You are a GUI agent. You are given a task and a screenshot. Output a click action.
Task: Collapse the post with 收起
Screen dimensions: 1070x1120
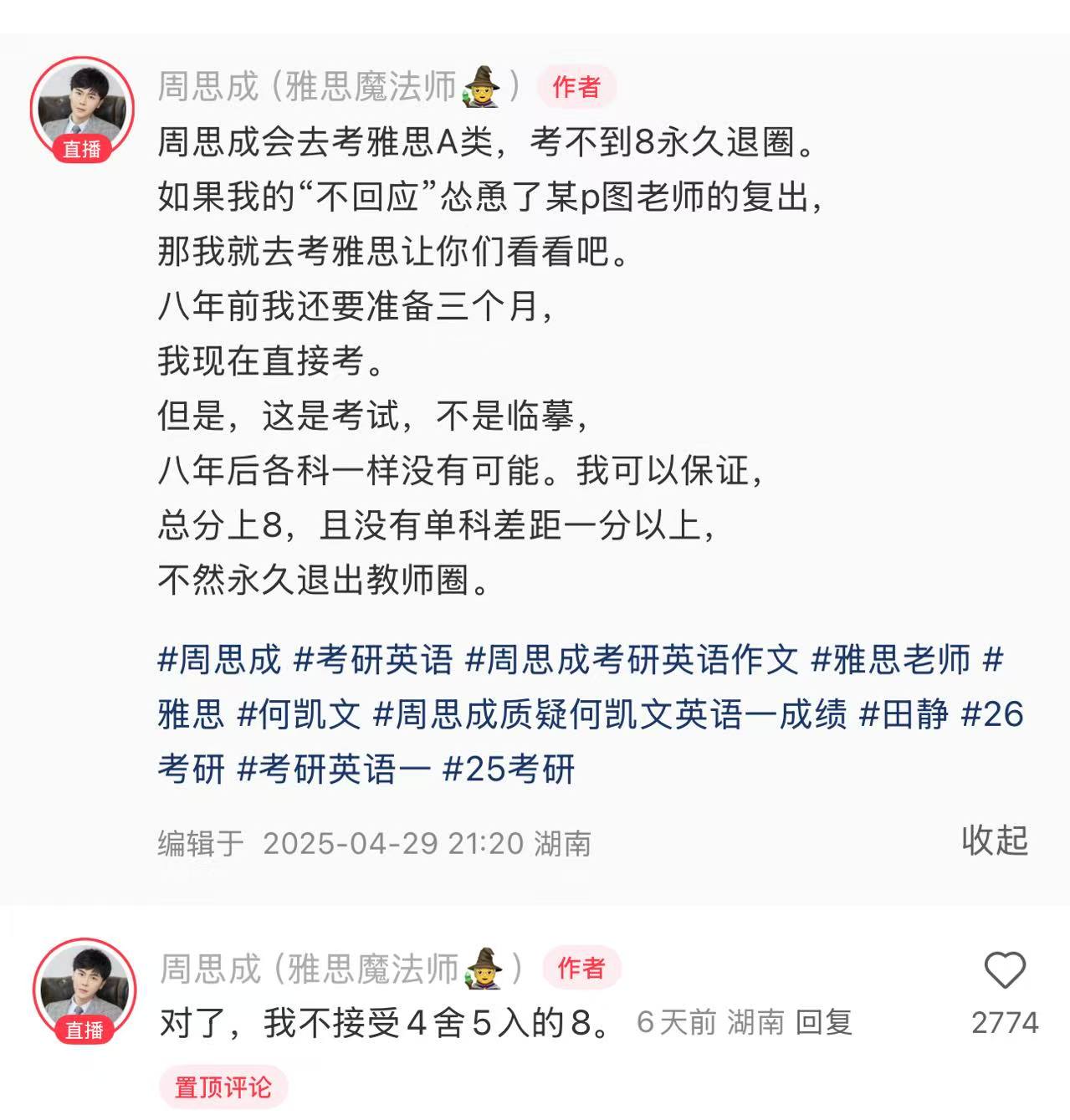pyautogui.click(x=994, y=841)
